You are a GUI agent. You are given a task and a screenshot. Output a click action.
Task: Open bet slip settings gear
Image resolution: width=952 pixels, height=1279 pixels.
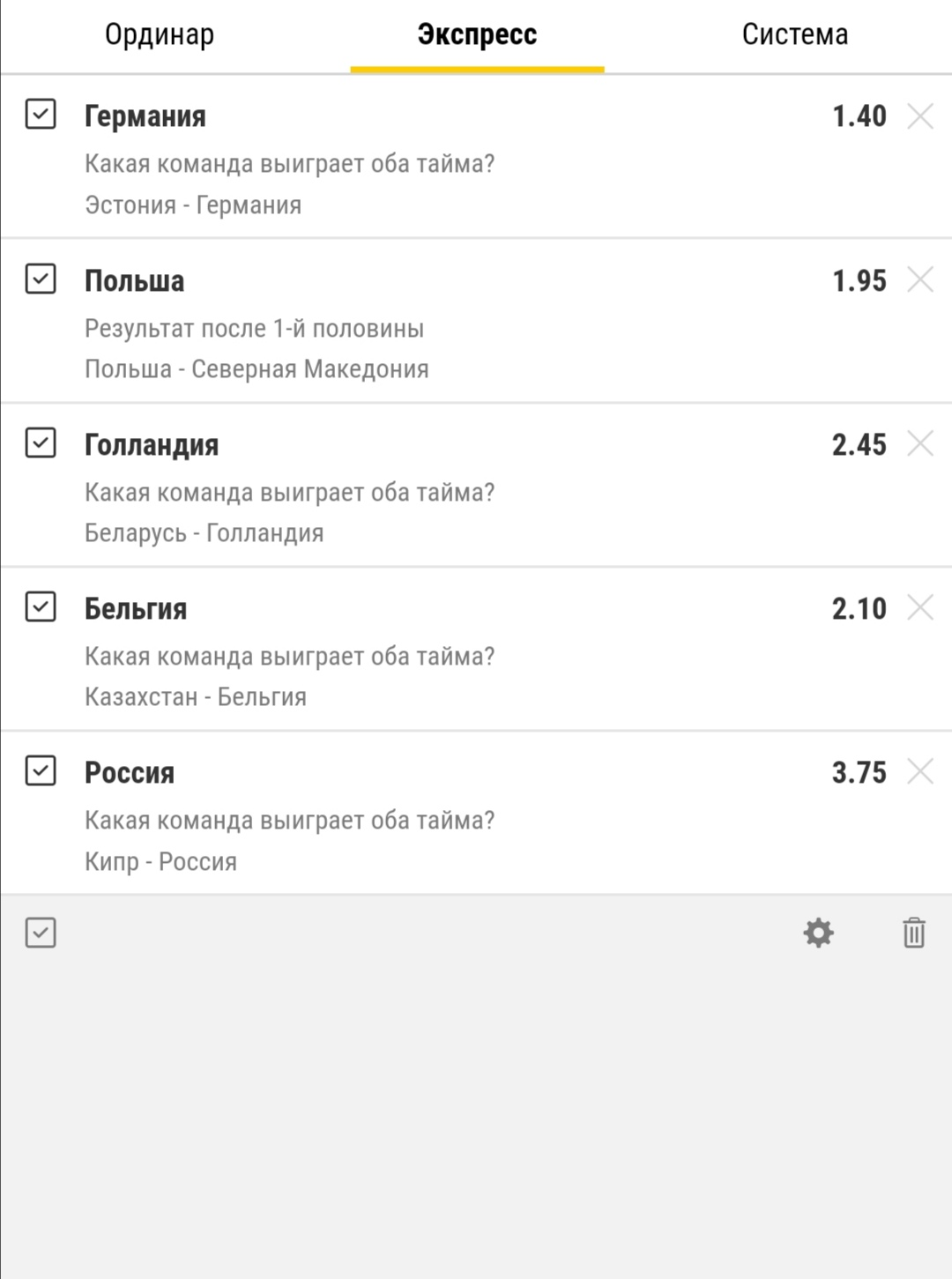click(x=819, y=933)
